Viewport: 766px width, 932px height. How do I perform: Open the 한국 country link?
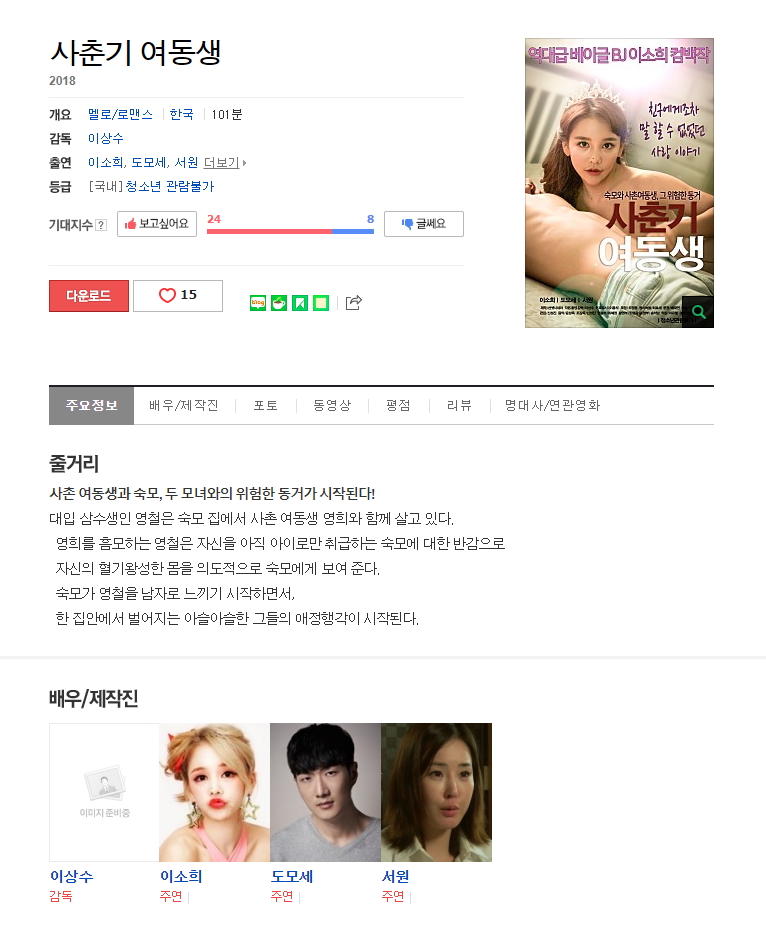182,114
